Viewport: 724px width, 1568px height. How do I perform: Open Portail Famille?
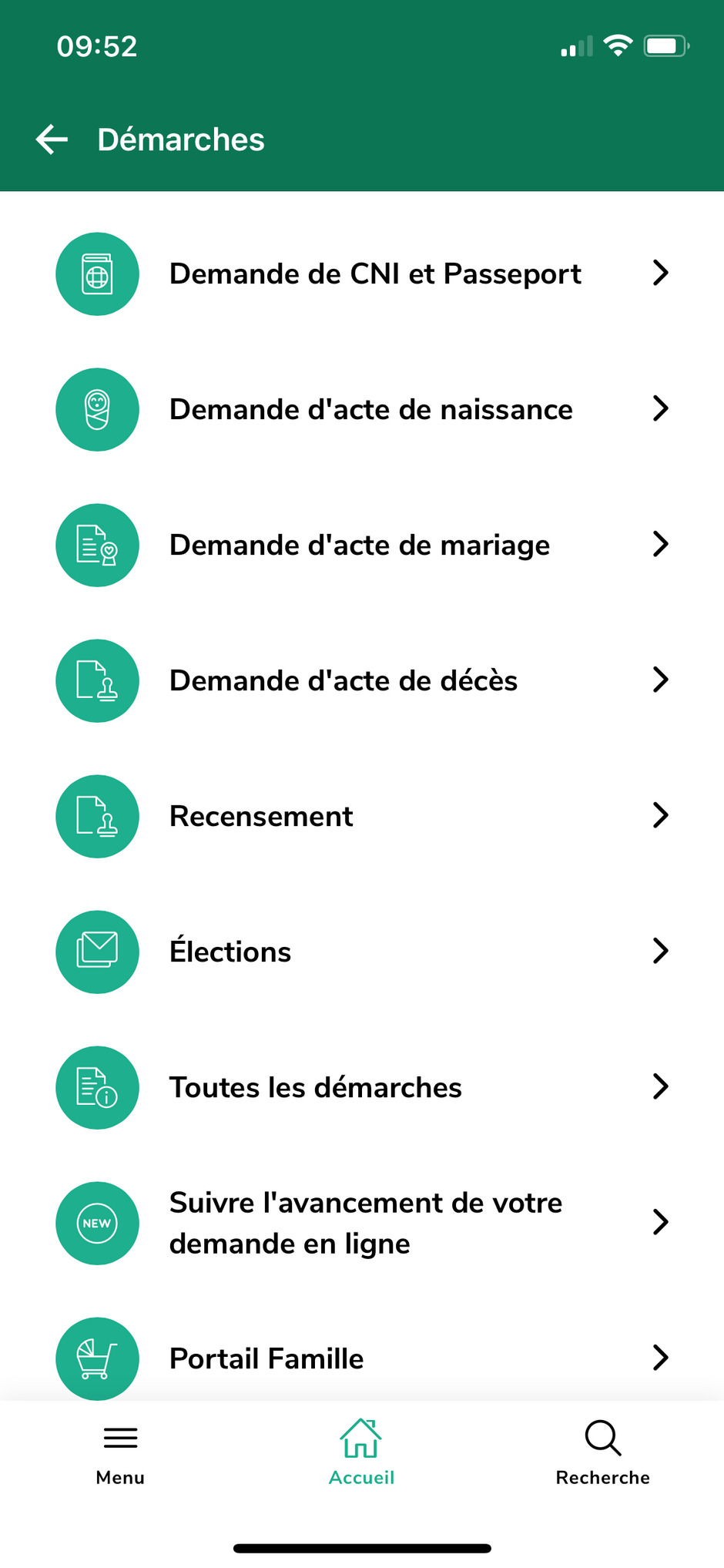(266, 1358)
